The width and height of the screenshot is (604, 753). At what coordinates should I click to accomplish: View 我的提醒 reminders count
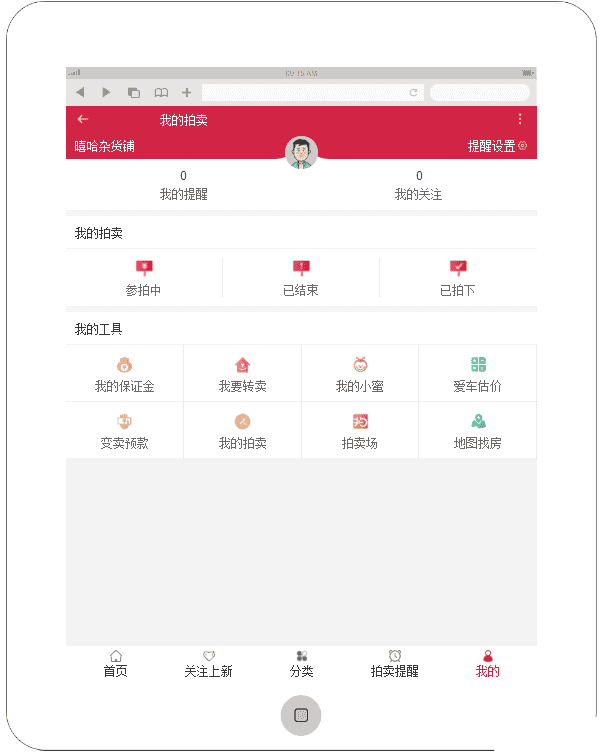pos(184,186)
